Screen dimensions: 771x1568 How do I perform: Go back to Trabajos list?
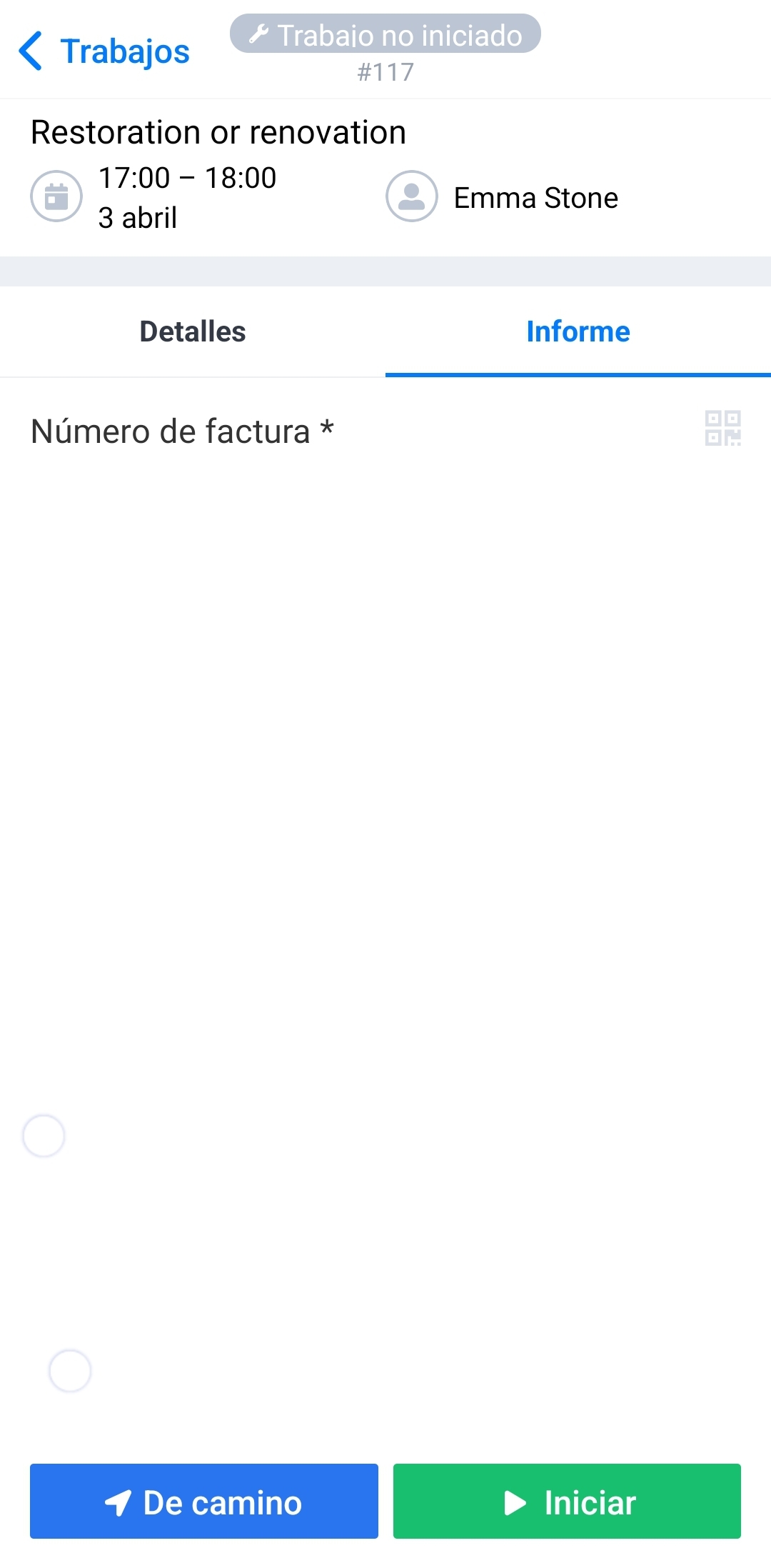point(104,51)
